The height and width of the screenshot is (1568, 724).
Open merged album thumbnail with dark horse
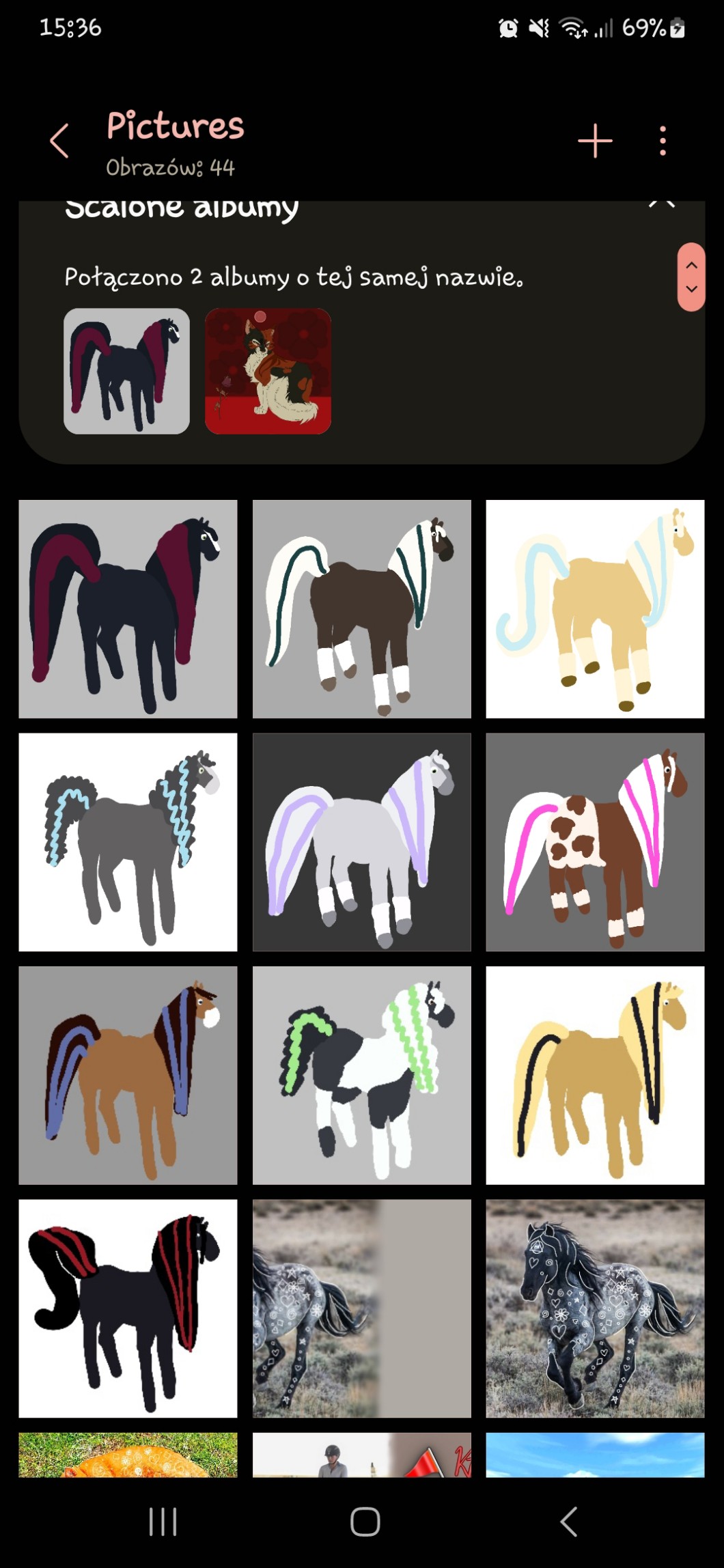tap(126, 371)
